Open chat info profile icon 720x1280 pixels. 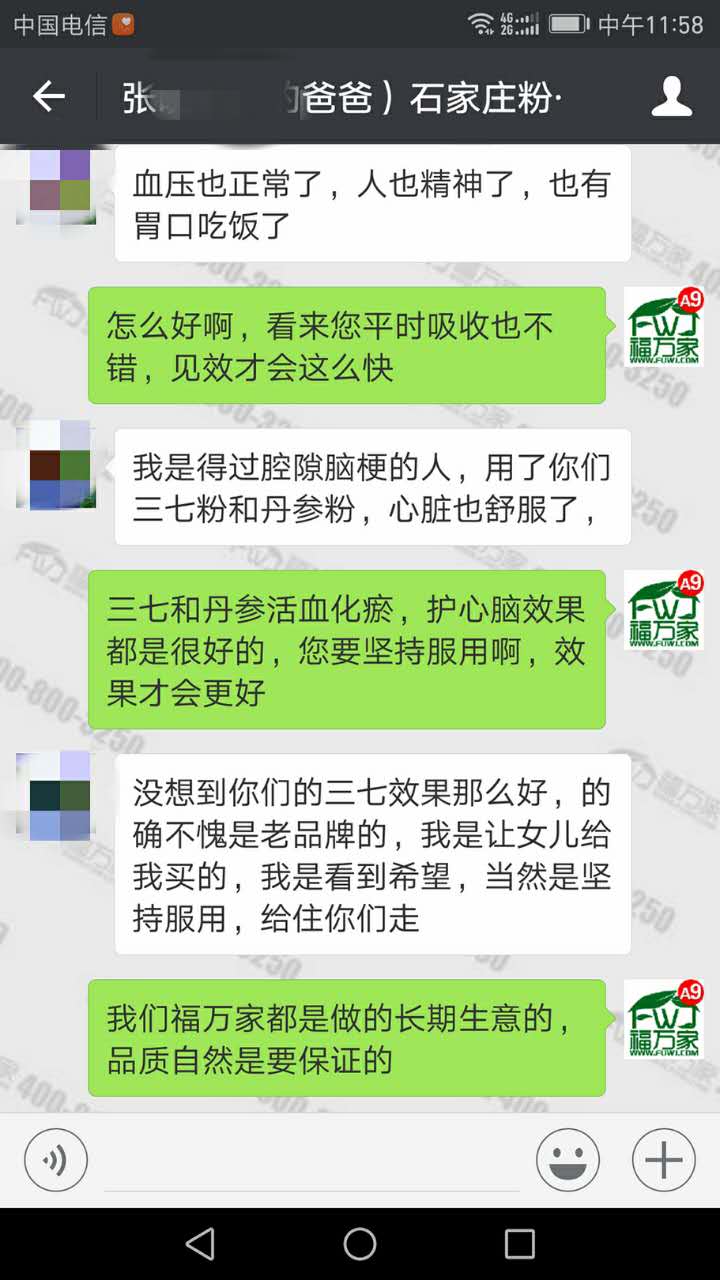pos(671,97)
